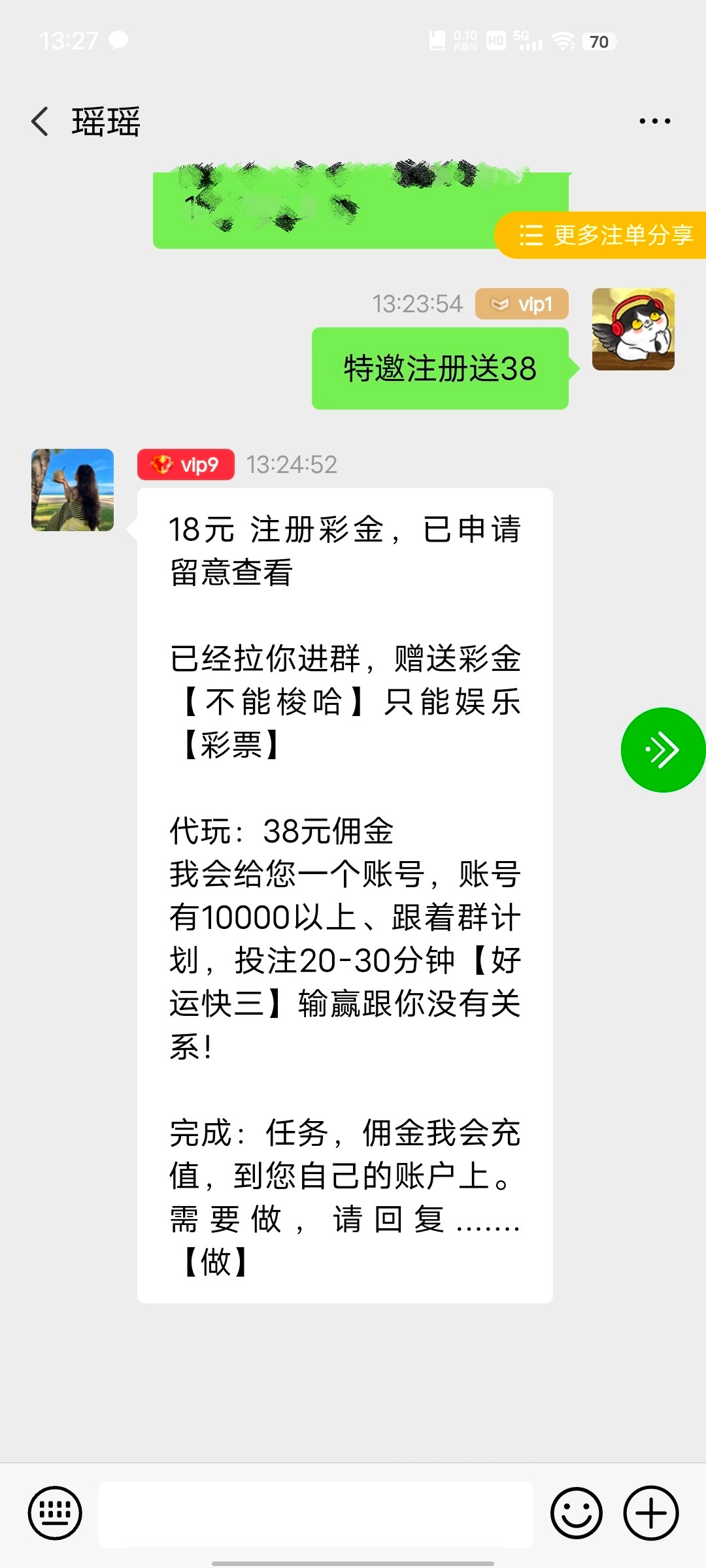Open the emoji picker

point(576,1513)
